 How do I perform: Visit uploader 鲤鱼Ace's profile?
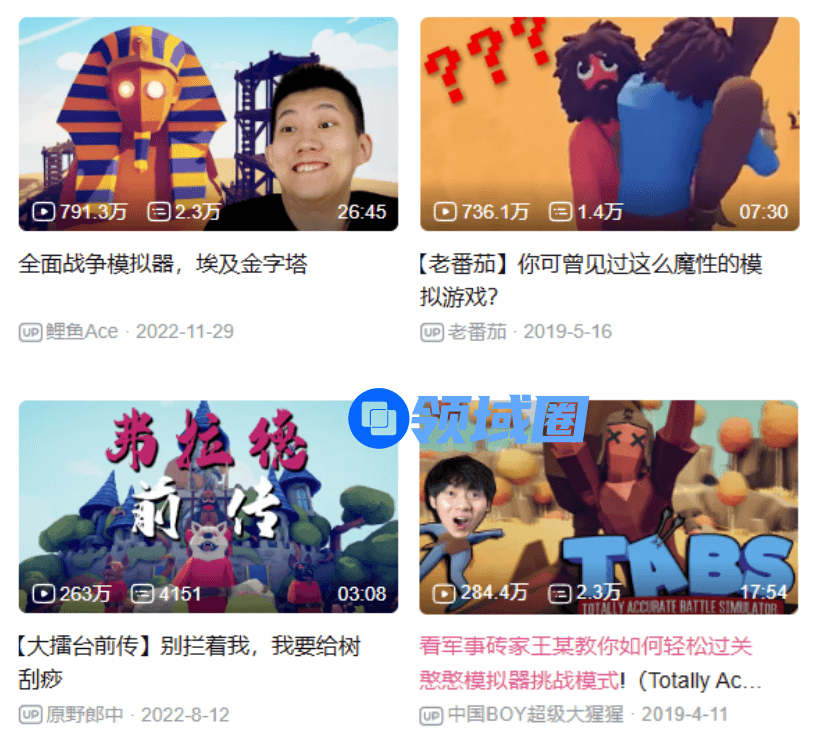point(82,331)
